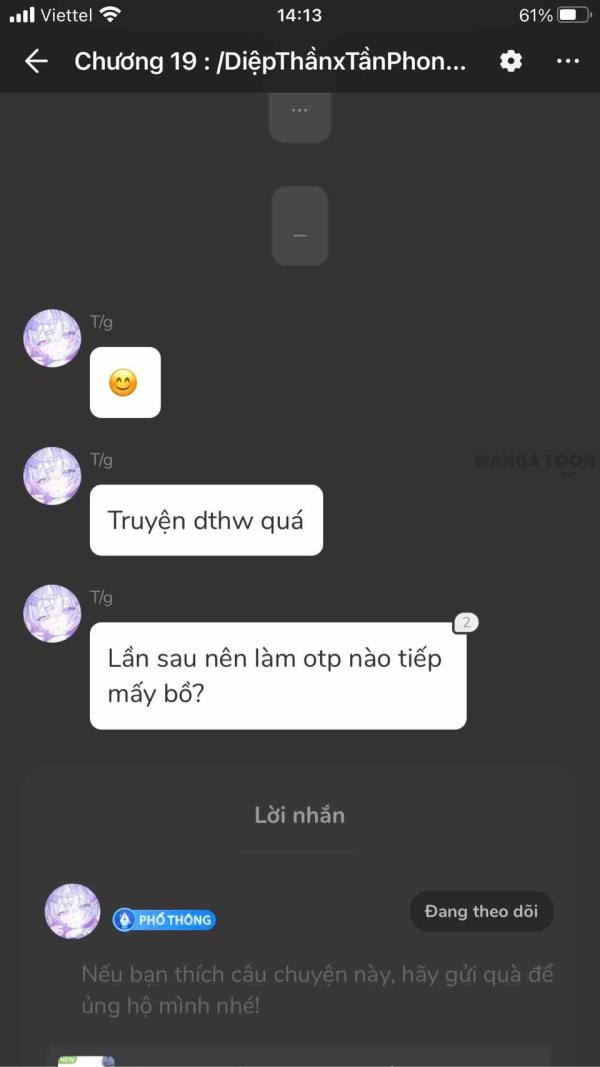Open reading settings gear icon
The height and width of the screenshot is (1067, 600).
(511, 61)
